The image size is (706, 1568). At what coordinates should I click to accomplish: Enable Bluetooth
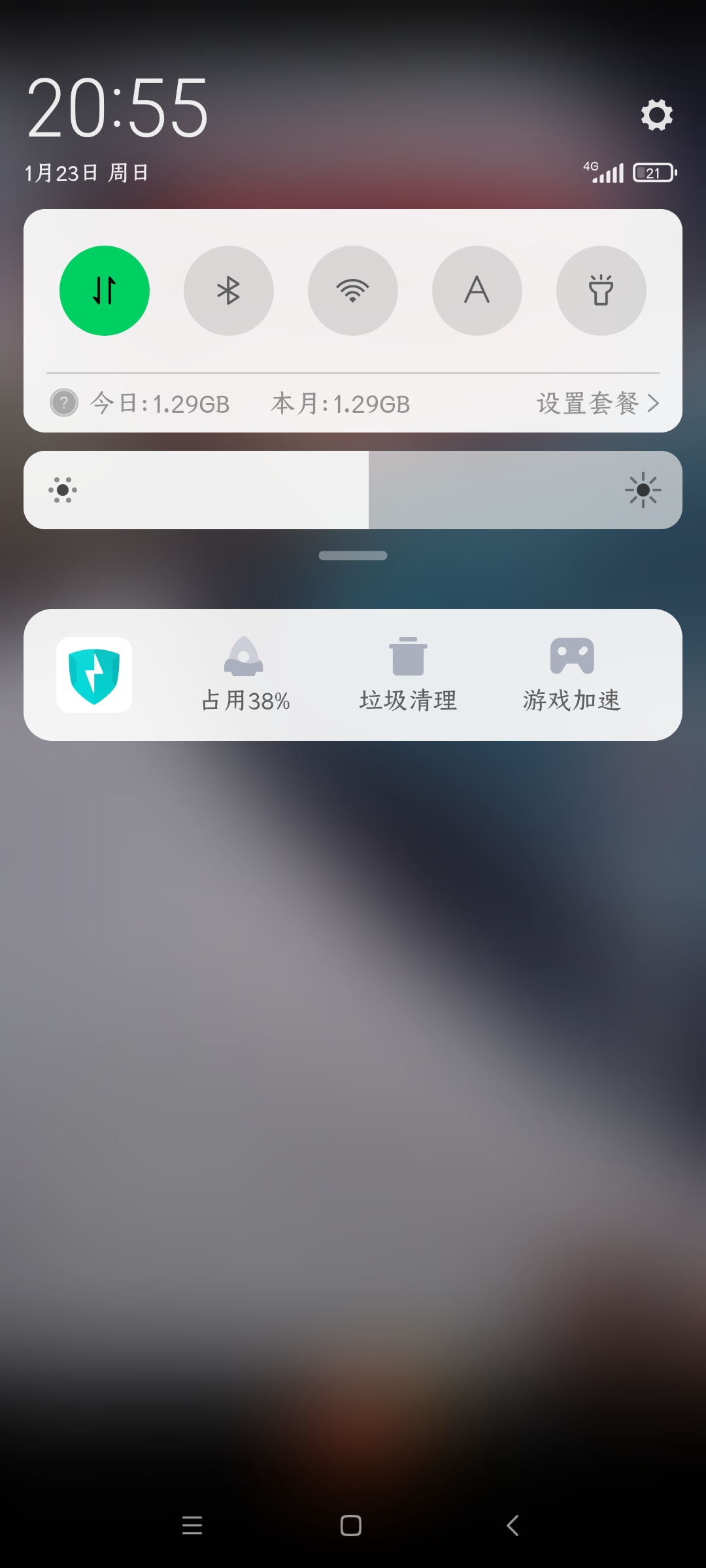point(229,291)
